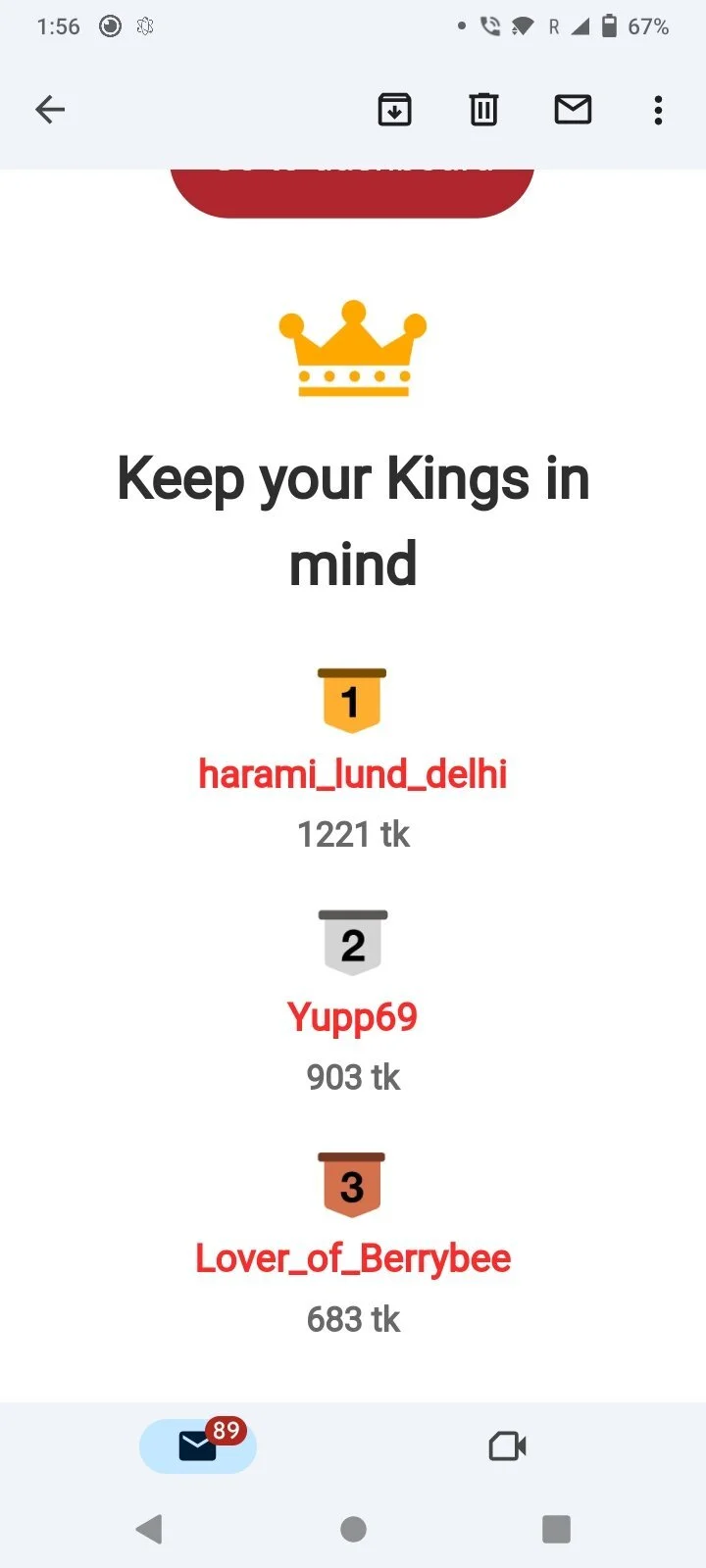Tap the partially visible red button
The image size is (706, 1568).
pos(352,191)
